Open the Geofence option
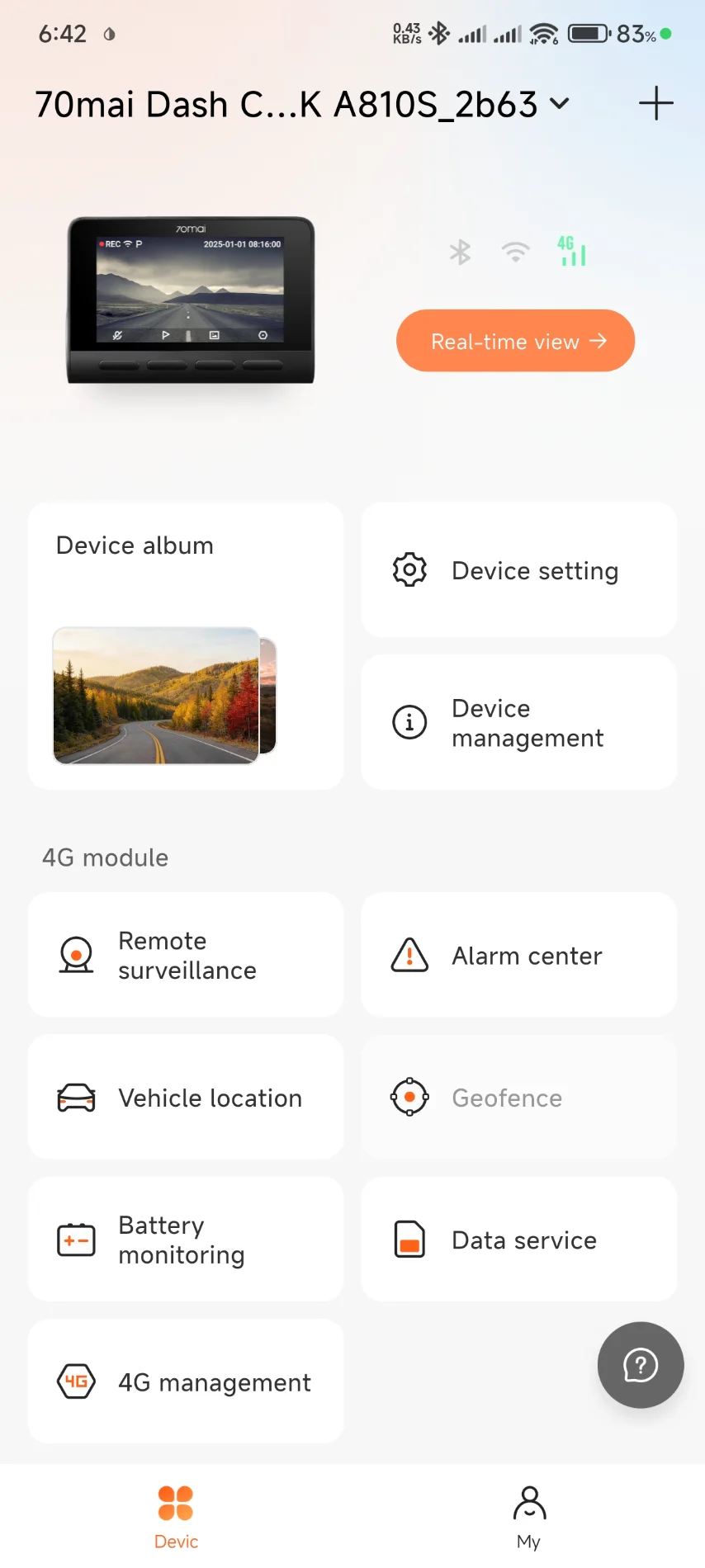Viewport: 705px width, 1568px height. click(518, 1098)
